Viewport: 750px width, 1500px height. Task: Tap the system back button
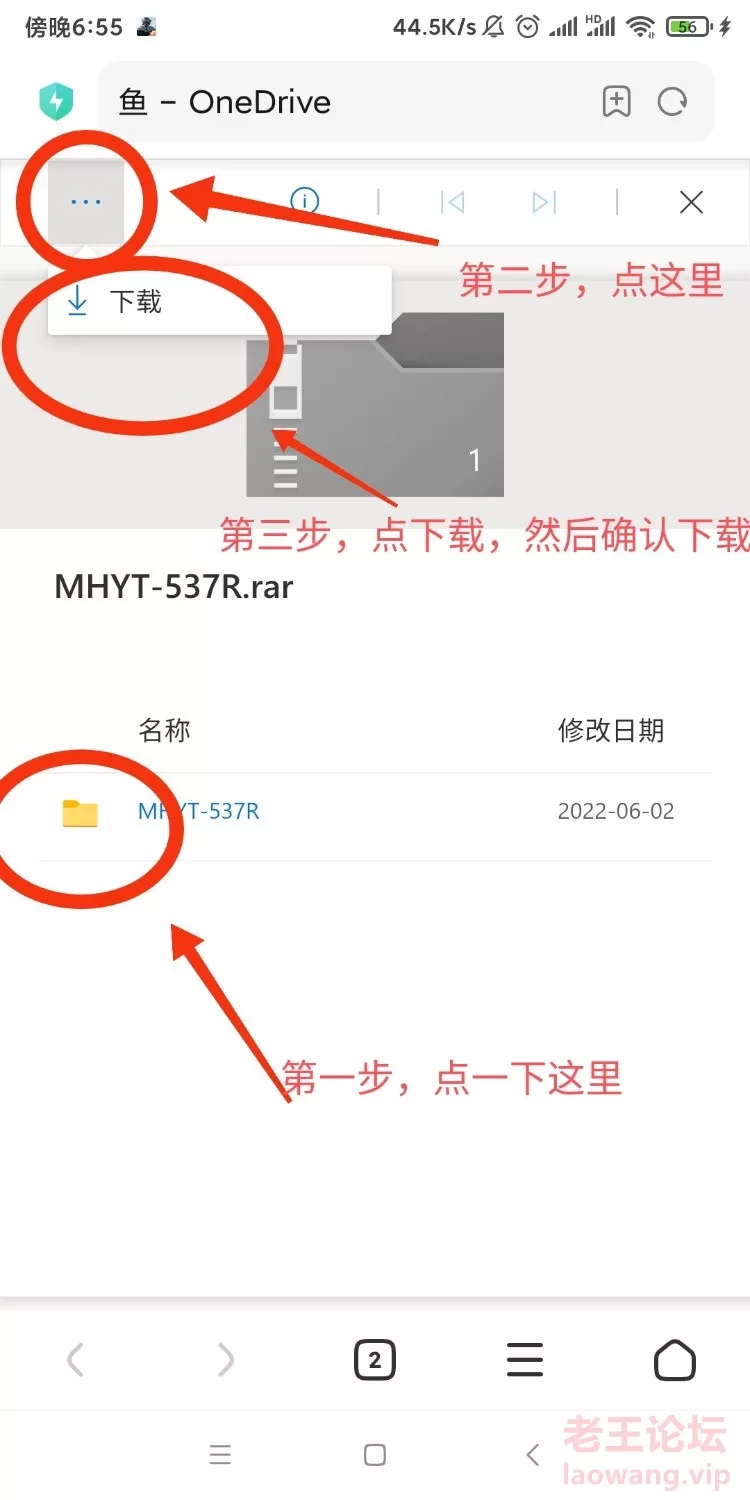(533, 1454)
